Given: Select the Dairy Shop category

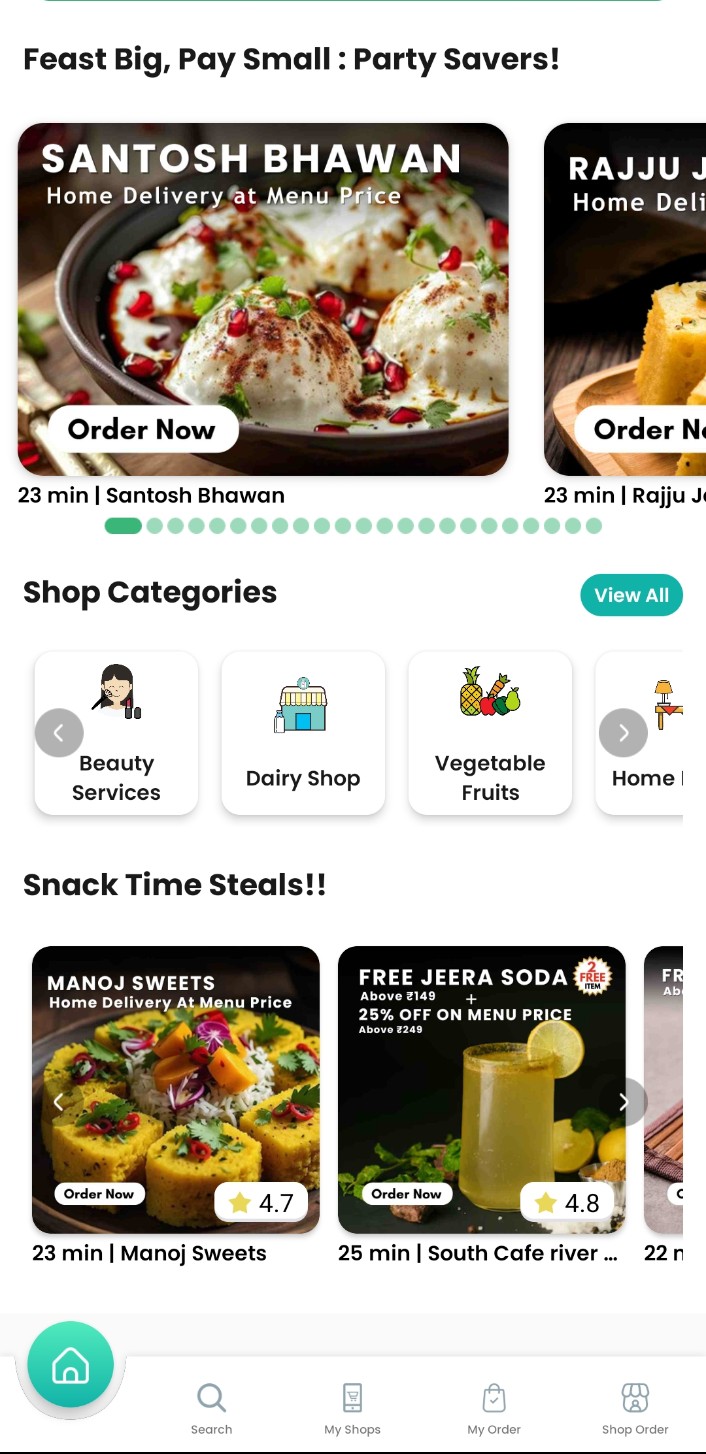Looking at the screenshot, I should tap(303, 733).
